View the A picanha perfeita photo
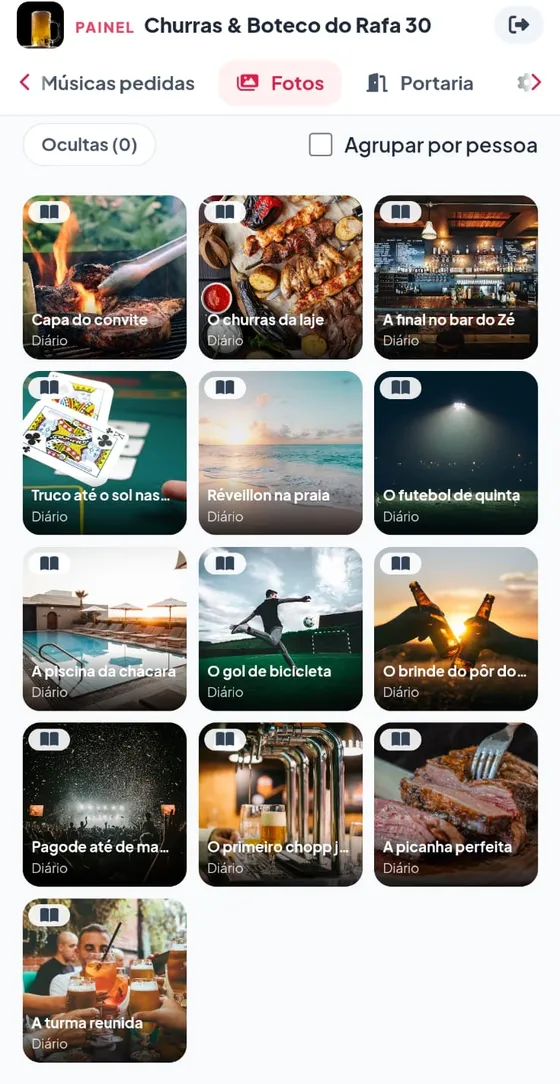Image resolution: width=560 pixels, height=1084 pixels. (x=456, y=805)
